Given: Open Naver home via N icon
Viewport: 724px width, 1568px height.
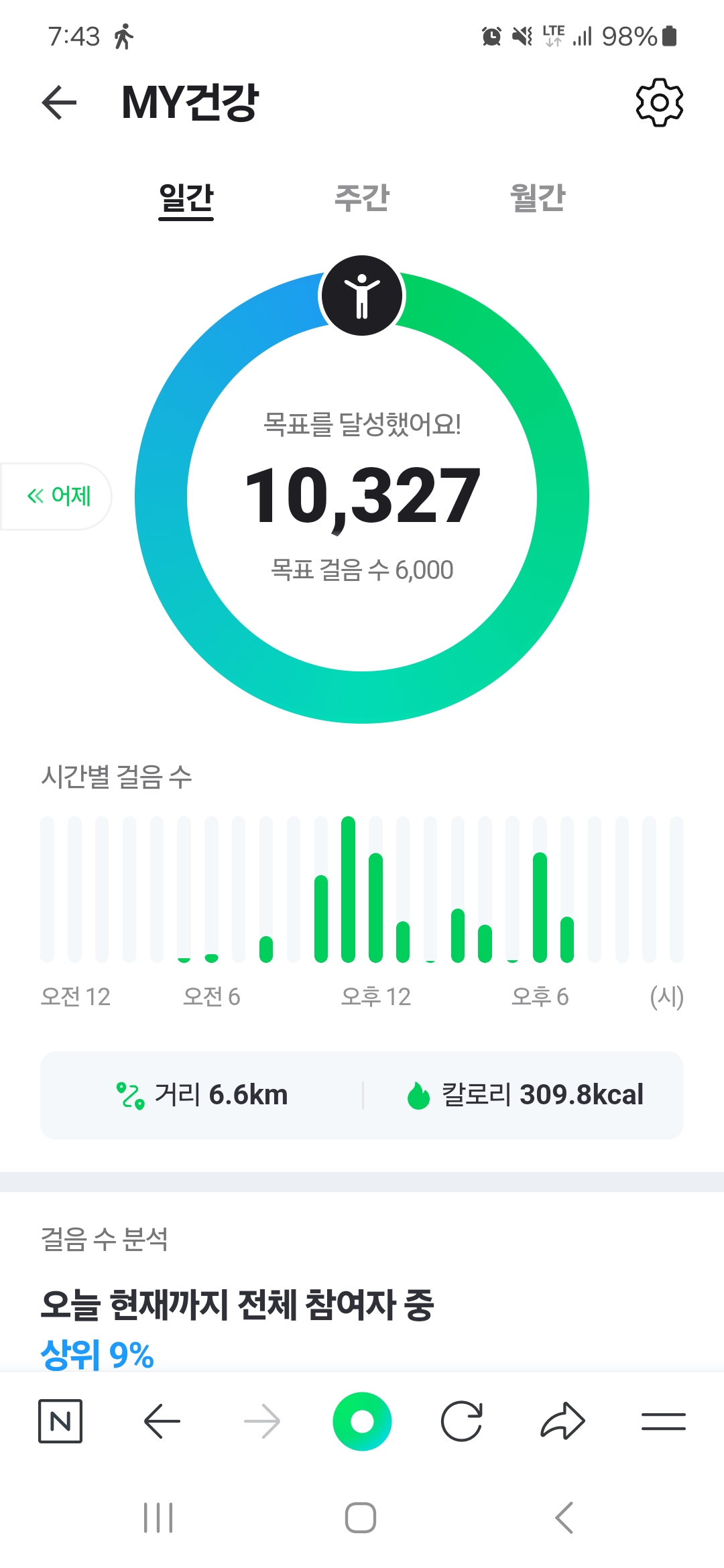Looking at the screenshot, I should point(60,1421).
